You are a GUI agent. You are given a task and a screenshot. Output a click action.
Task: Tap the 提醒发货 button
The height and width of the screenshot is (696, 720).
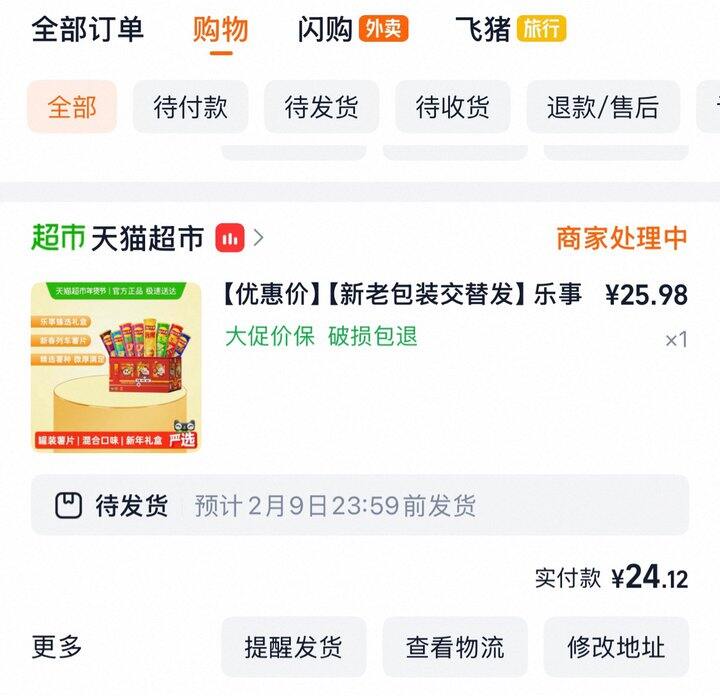[293, 647]
